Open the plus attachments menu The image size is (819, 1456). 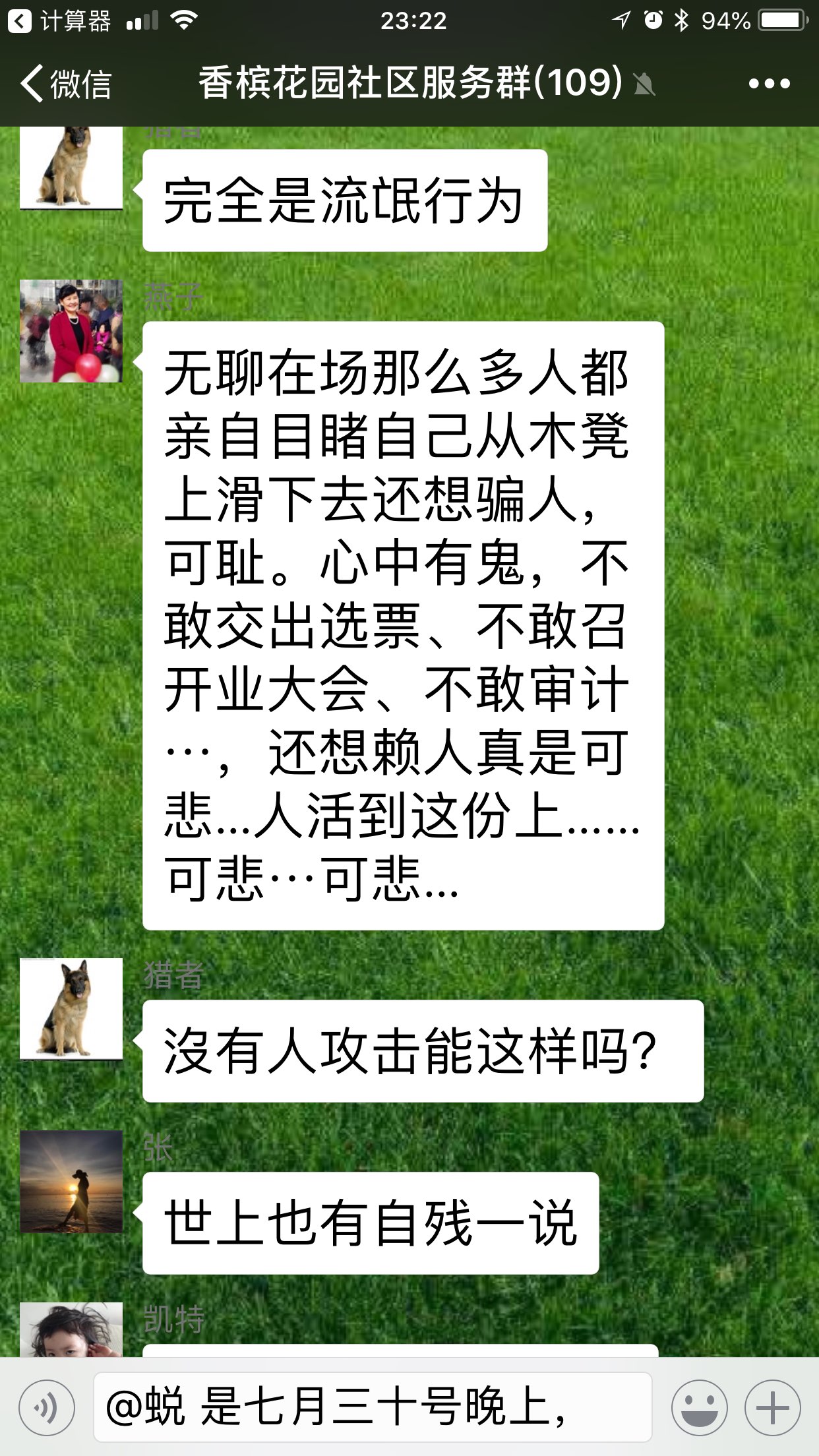(772, 1408)
